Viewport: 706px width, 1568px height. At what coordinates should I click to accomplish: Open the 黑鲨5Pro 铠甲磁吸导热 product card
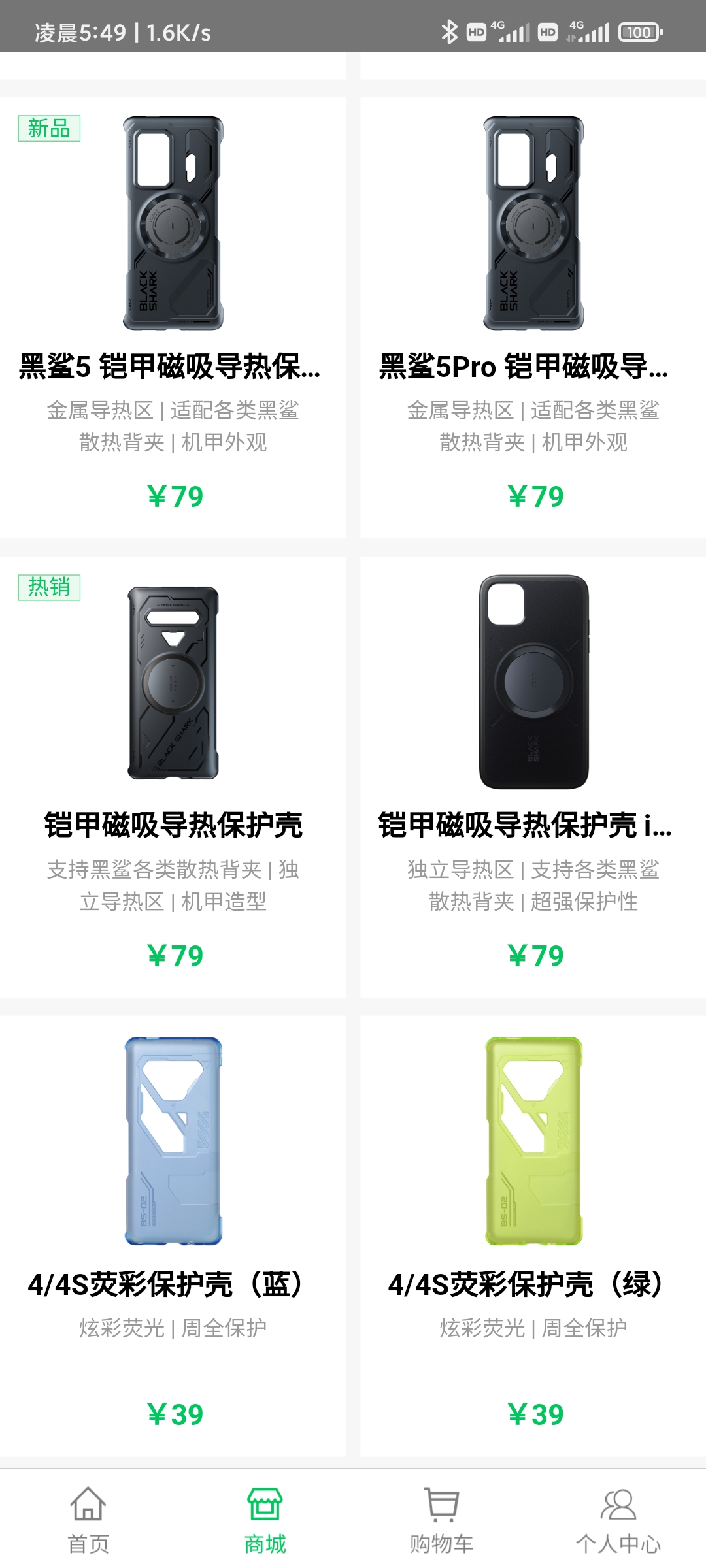(533, 318)
